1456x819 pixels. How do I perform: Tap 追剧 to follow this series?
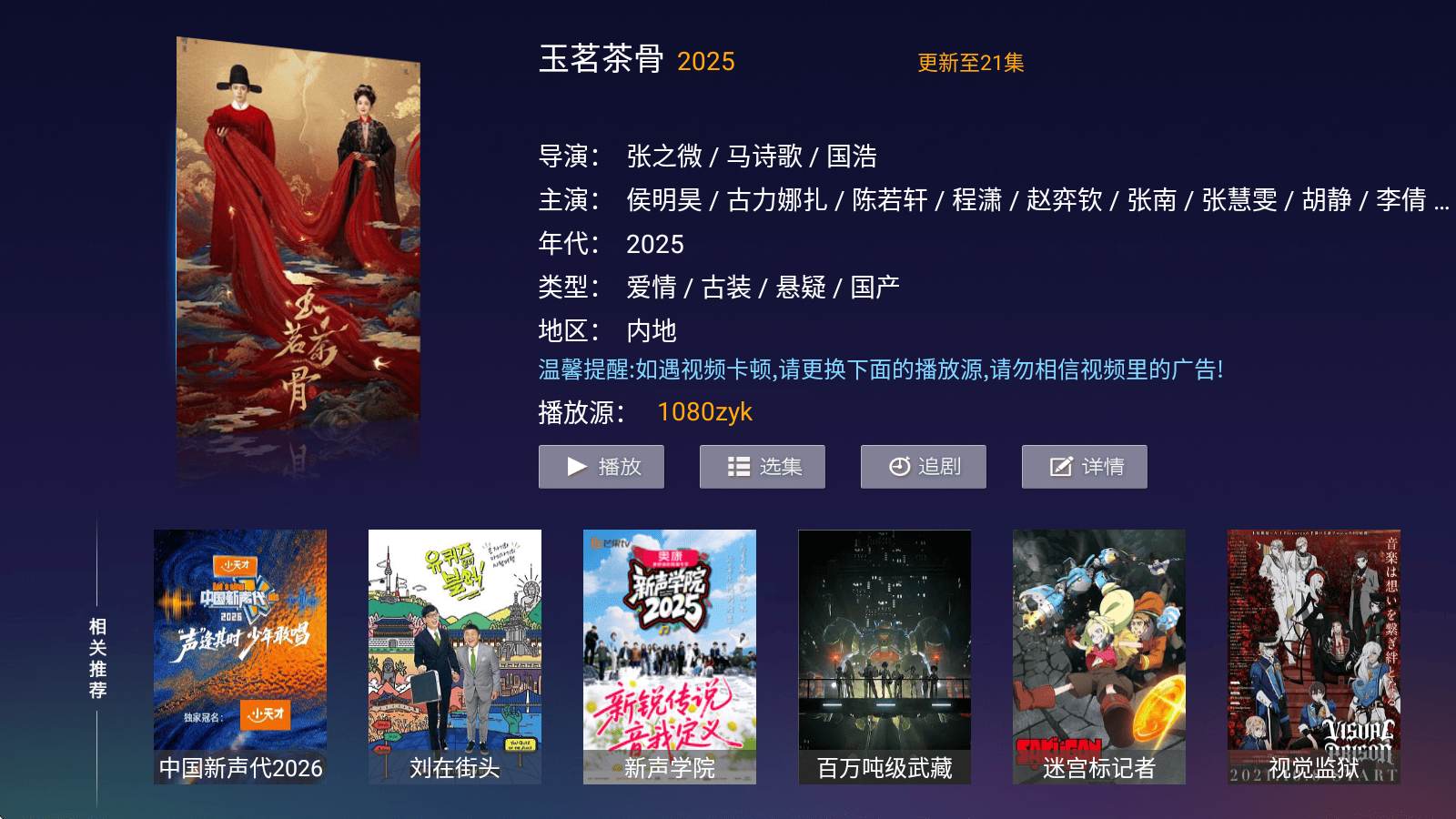click(924, 467)
